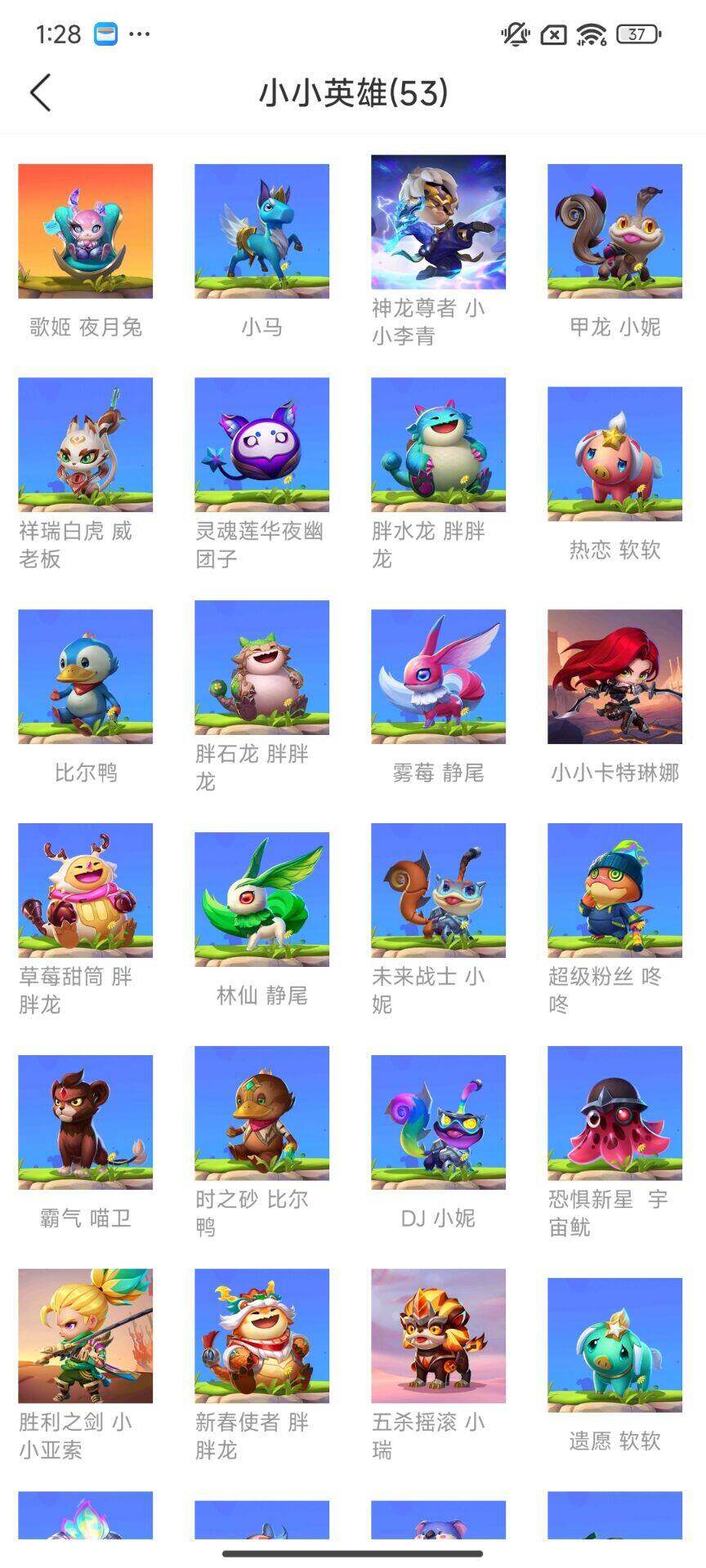Open 比尔鸭 tile
This screenshot has height=1568, width=706.
tap(85, 676)
